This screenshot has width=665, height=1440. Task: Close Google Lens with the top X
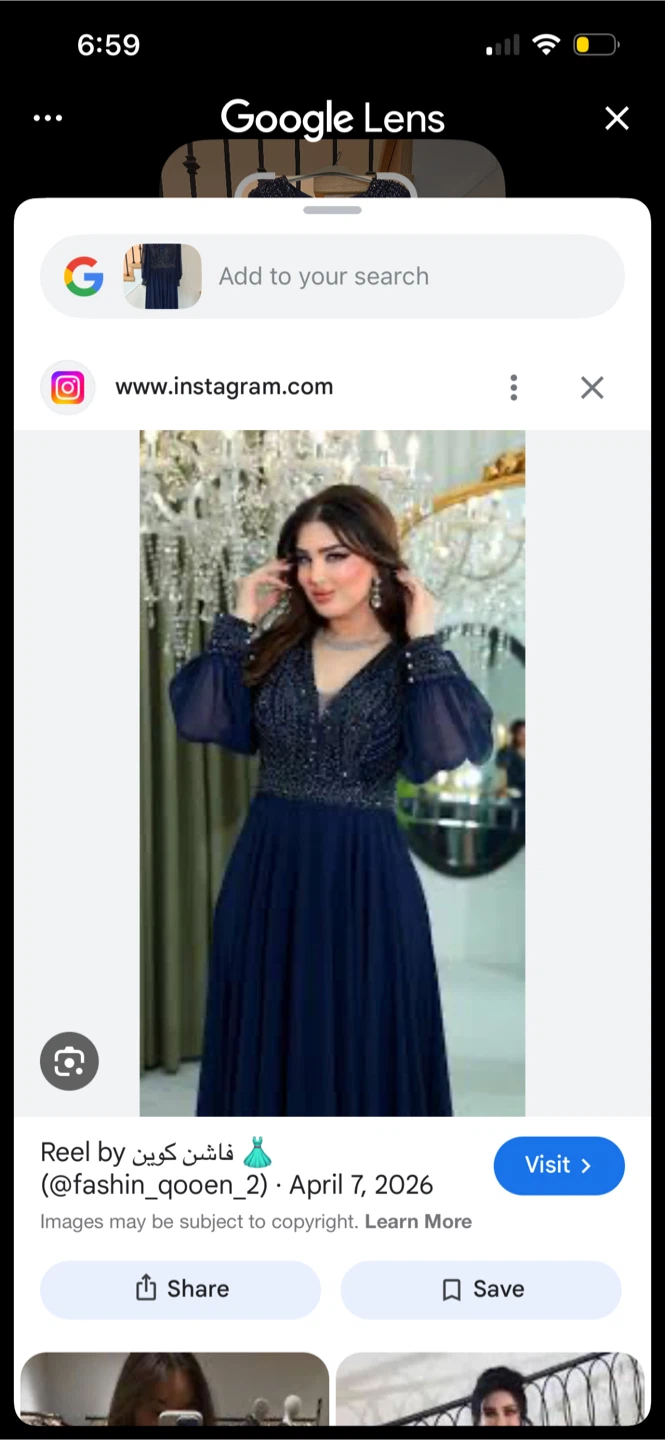point(617,119)
